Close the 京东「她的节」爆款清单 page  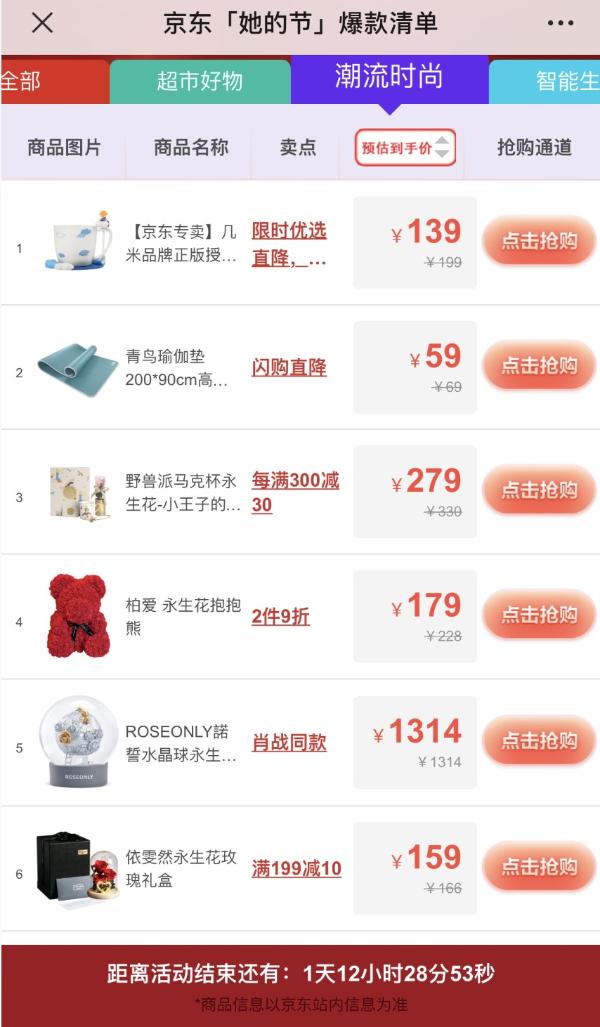[42, 23]
